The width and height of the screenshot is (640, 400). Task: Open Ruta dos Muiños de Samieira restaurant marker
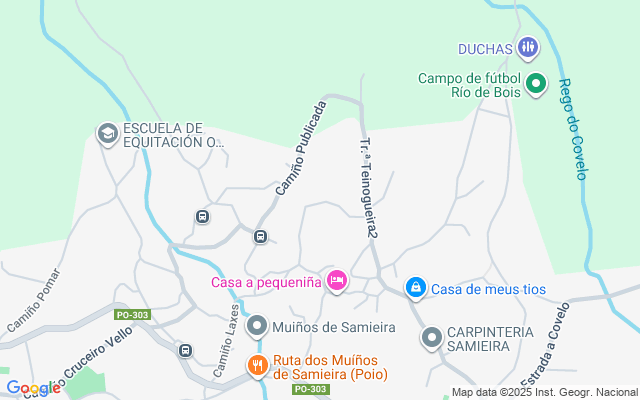[x=257, y=365]
